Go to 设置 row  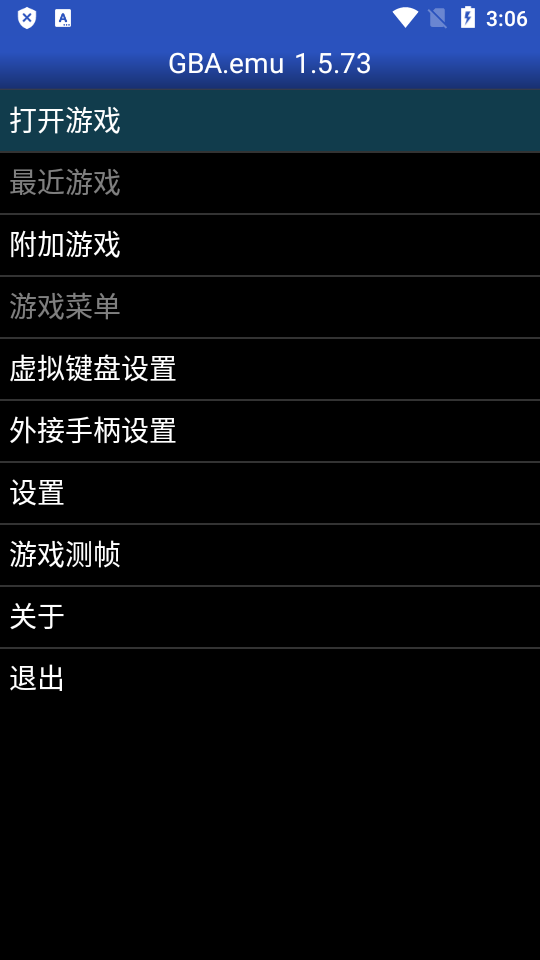[270, 493]
